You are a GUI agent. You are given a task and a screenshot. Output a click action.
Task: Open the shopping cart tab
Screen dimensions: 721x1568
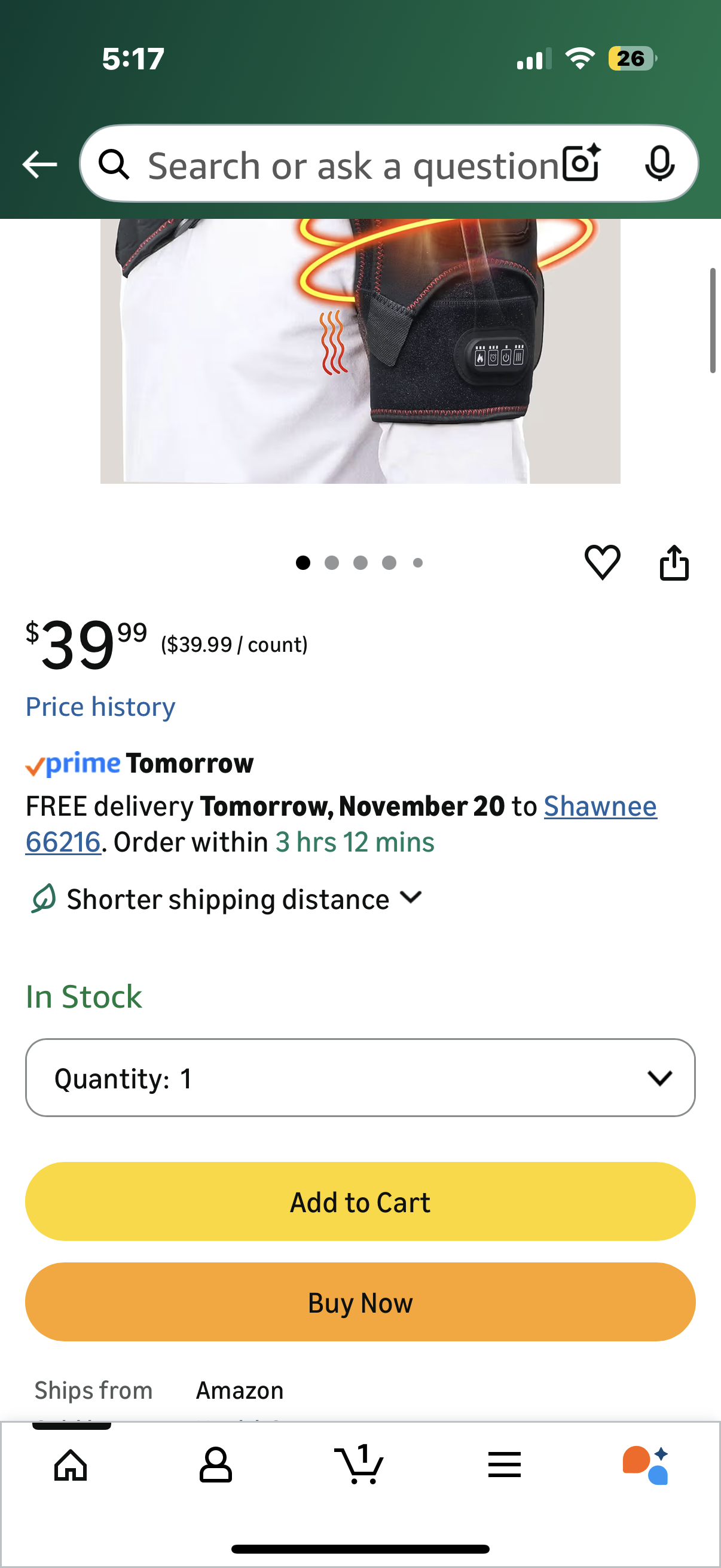(359, 1465)
